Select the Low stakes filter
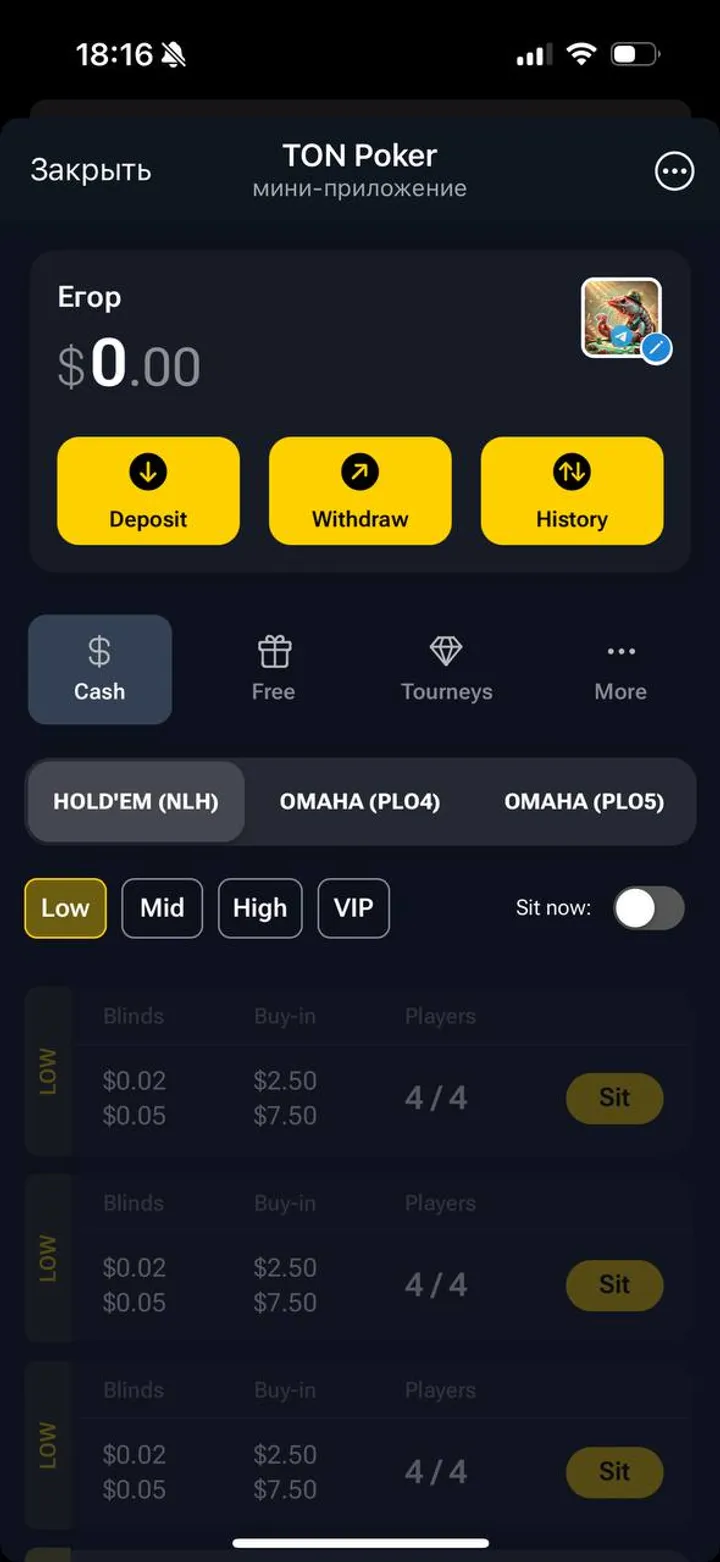 (x=64, y=908)
